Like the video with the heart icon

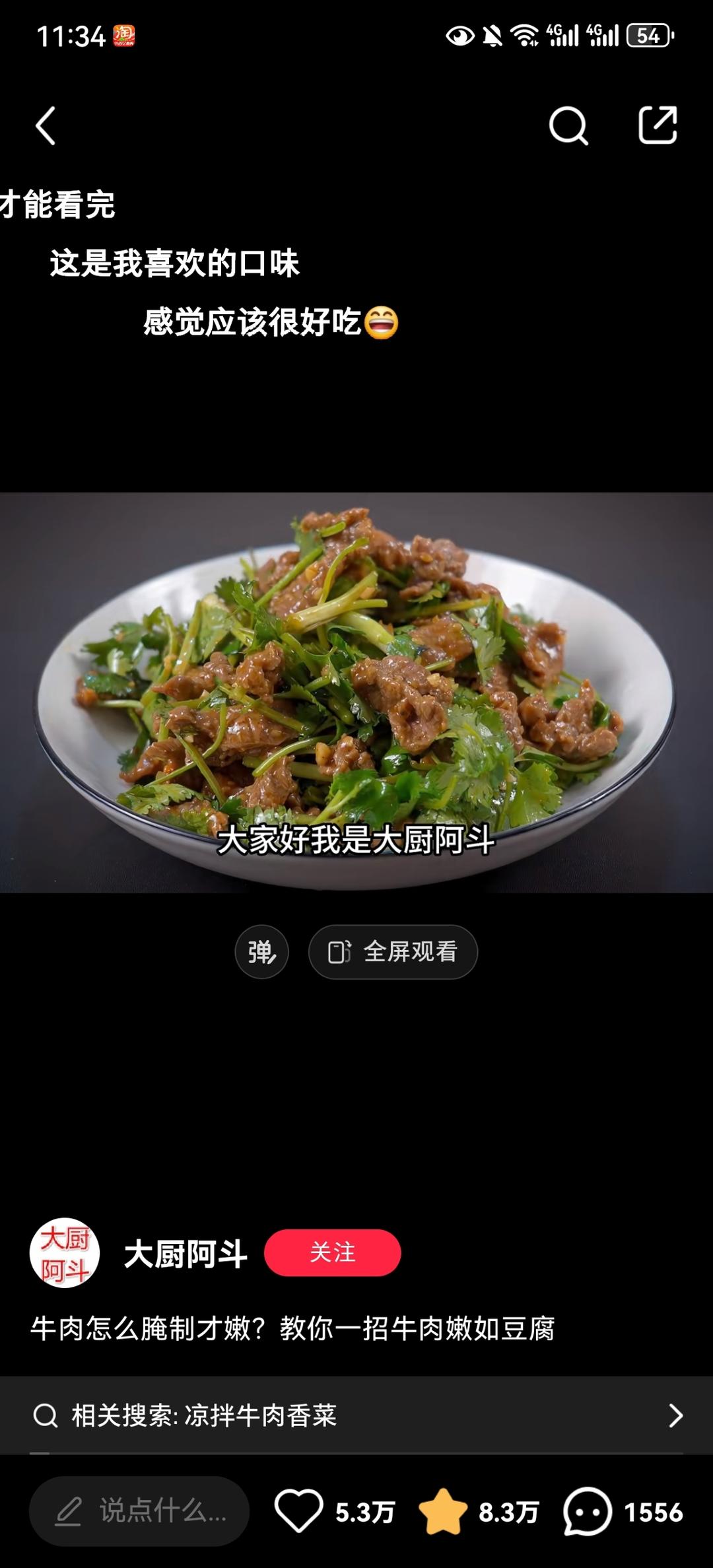298,1511
